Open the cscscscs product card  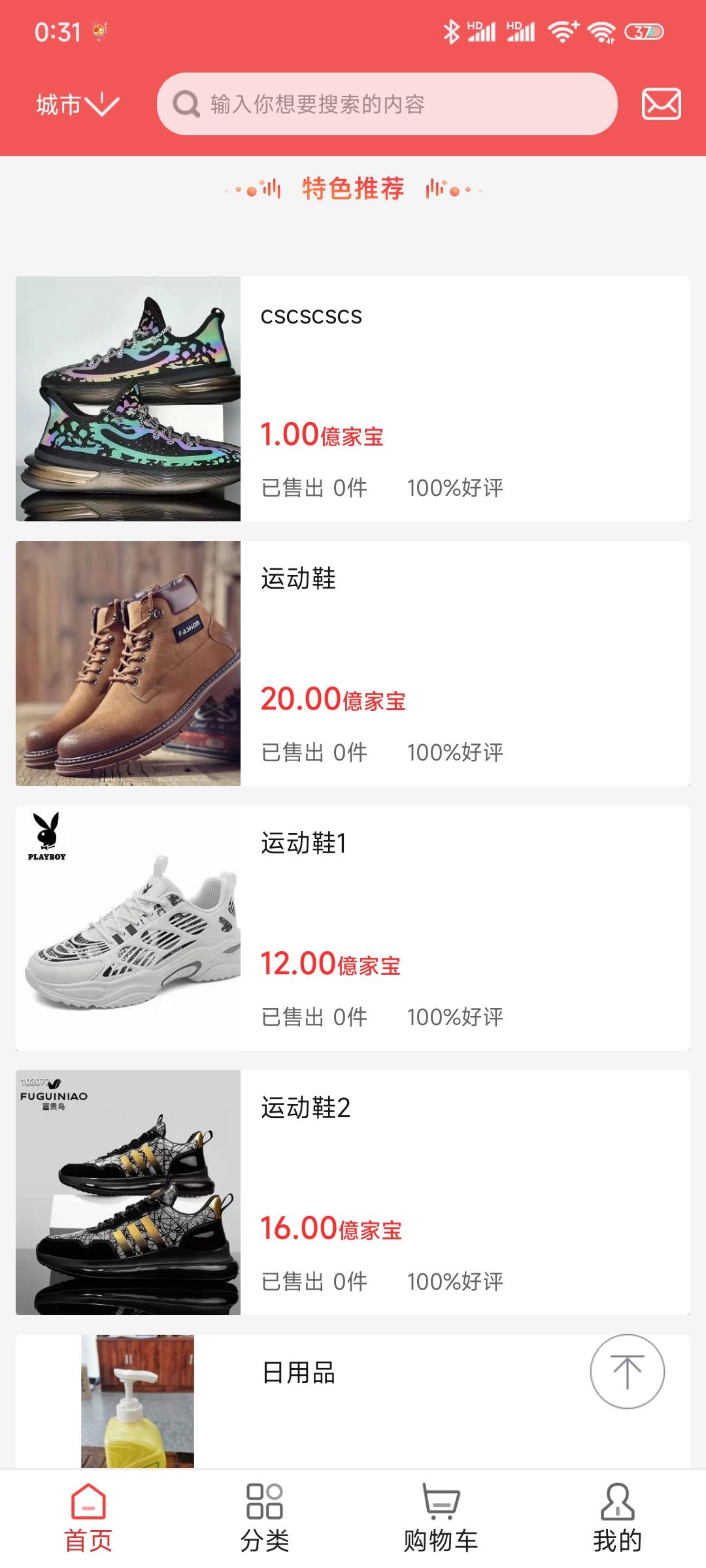coord(353,399)
